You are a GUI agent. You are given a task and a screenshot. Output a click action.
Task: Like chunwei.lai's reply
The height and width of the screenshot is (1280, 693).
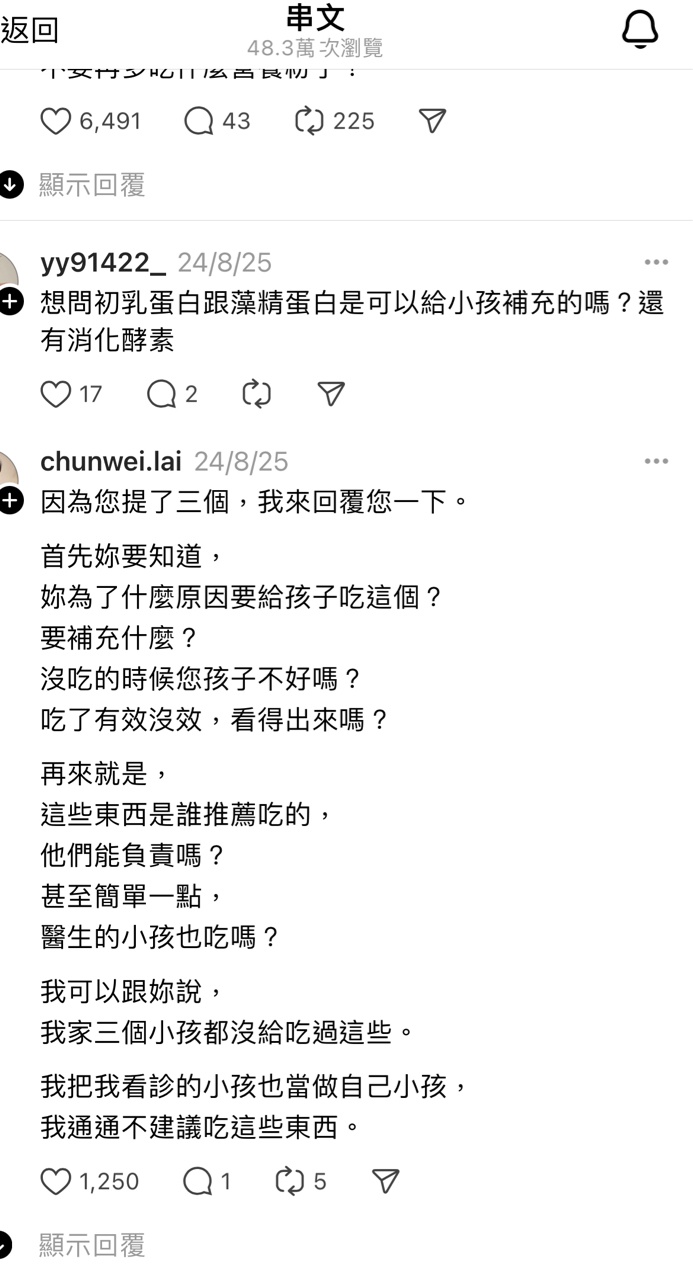(56, 1181)
